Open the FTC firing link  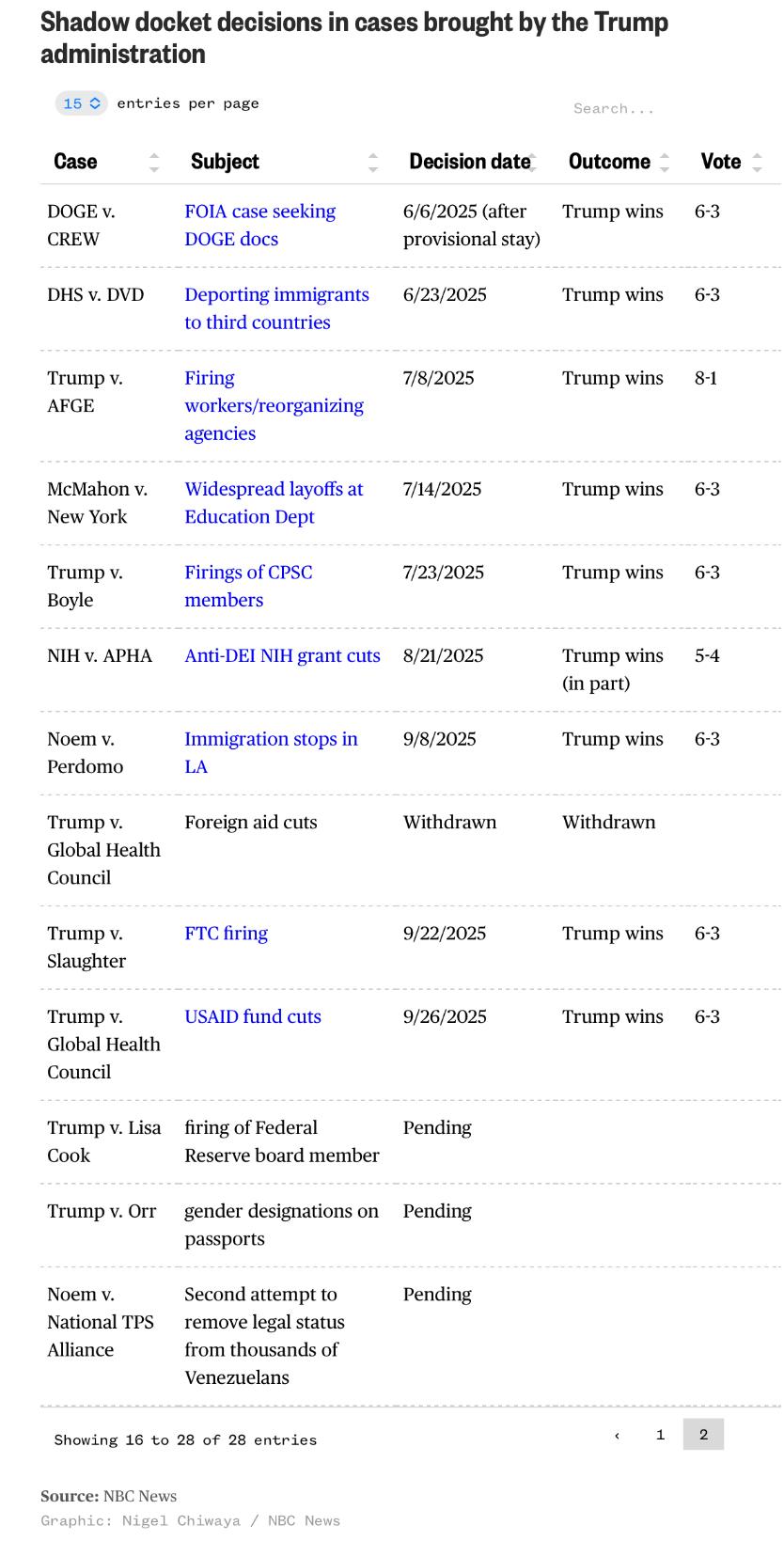pyautogui.click(x=226, y=934)
